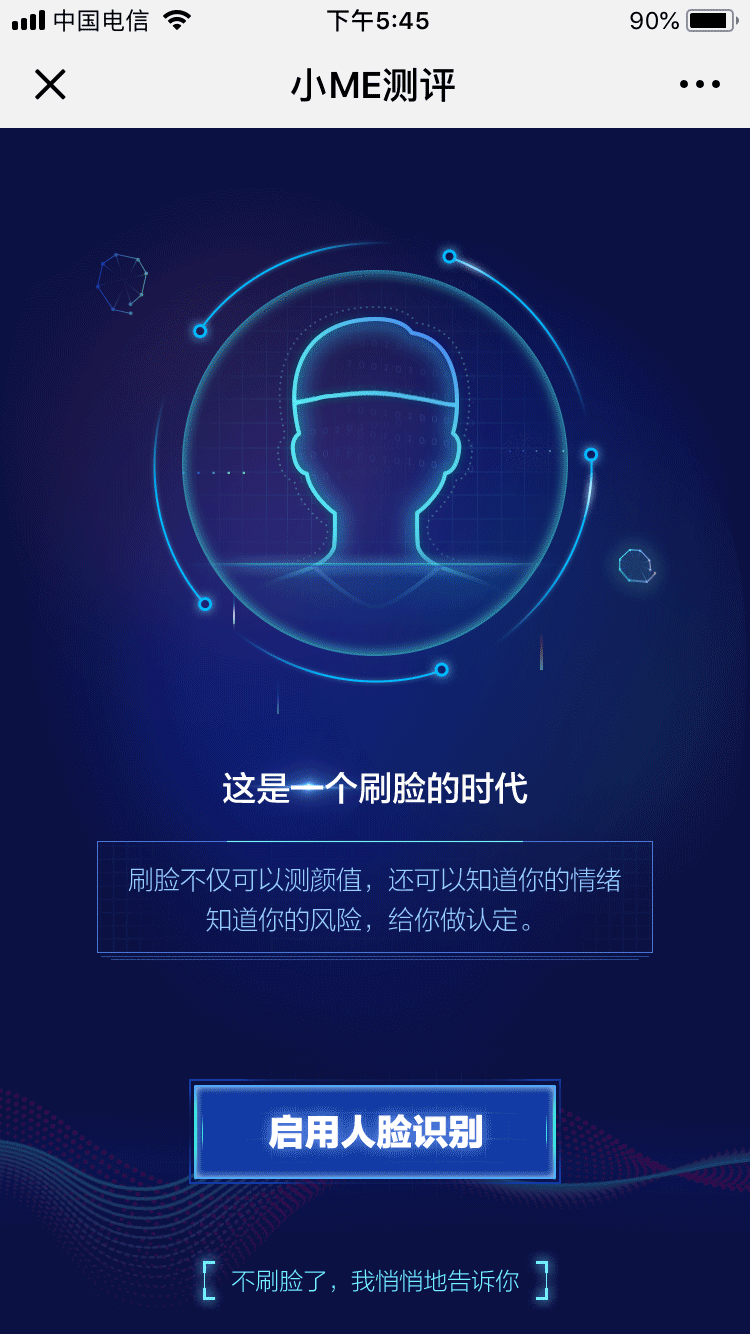Tap the 启用人脸识别 button

point(375,1131)
